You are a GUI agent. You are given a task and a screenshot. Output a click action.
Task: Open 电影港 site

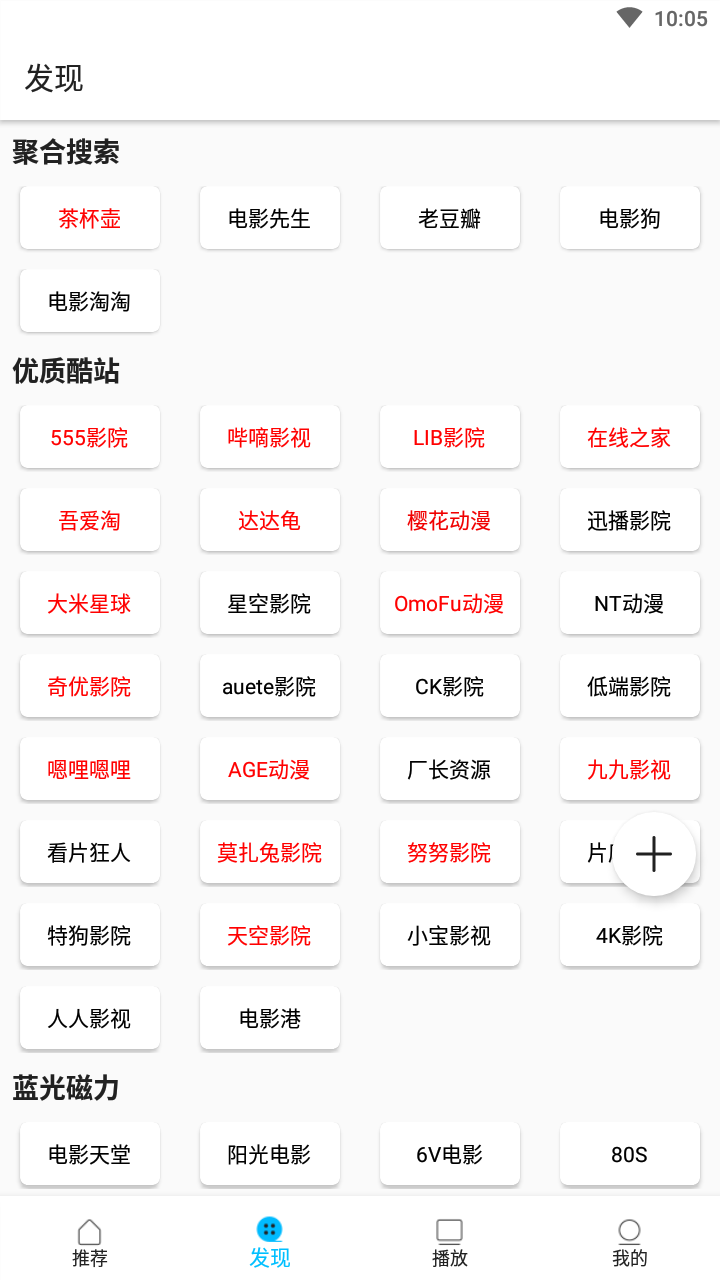tap(270, 1018)
